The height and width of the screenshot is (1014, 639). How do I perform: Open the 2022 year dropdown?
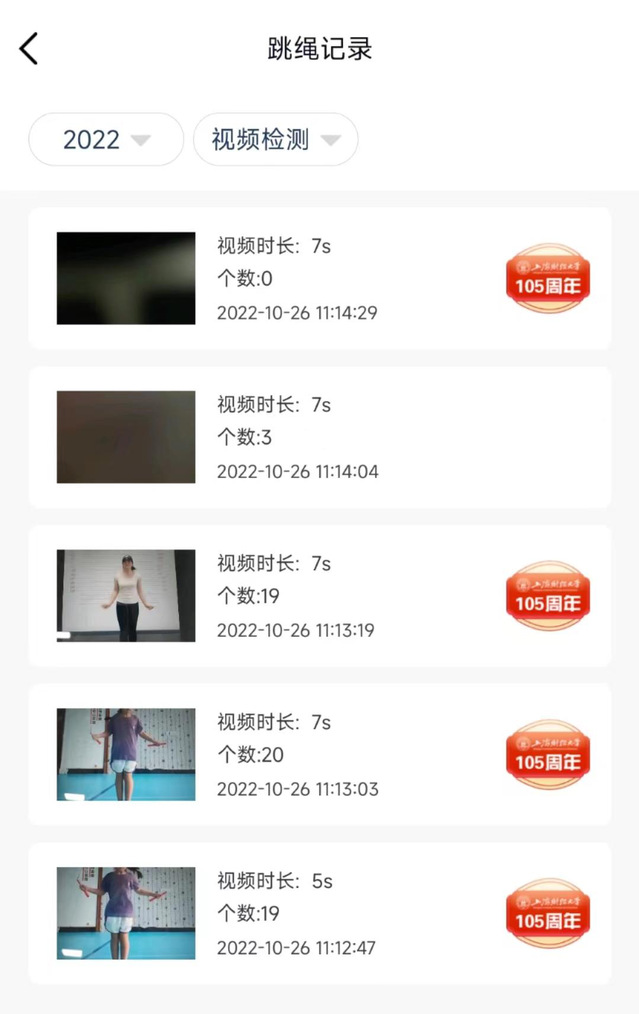click(106, 140)
